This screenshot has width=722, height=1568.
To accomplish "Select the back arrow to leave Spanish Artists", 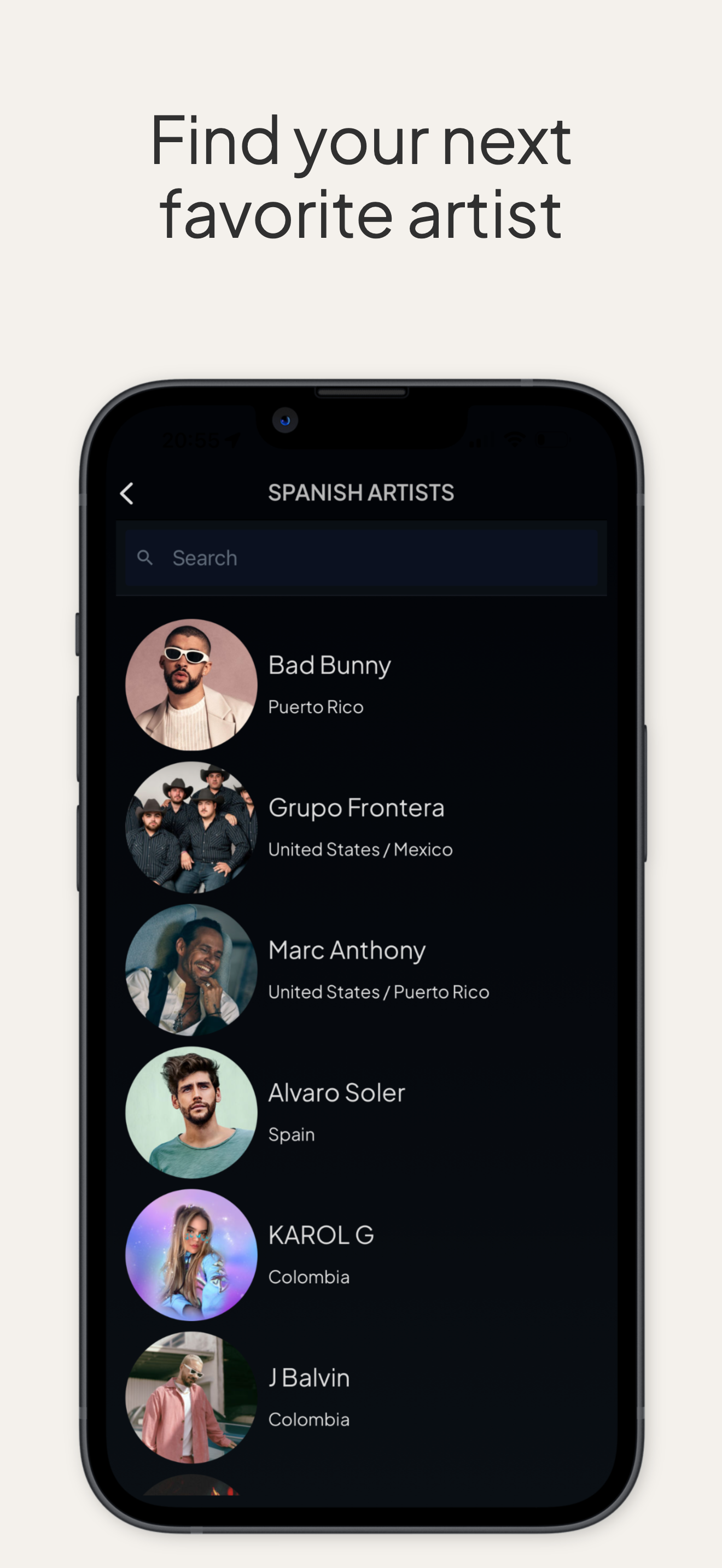I will point(127,492).
